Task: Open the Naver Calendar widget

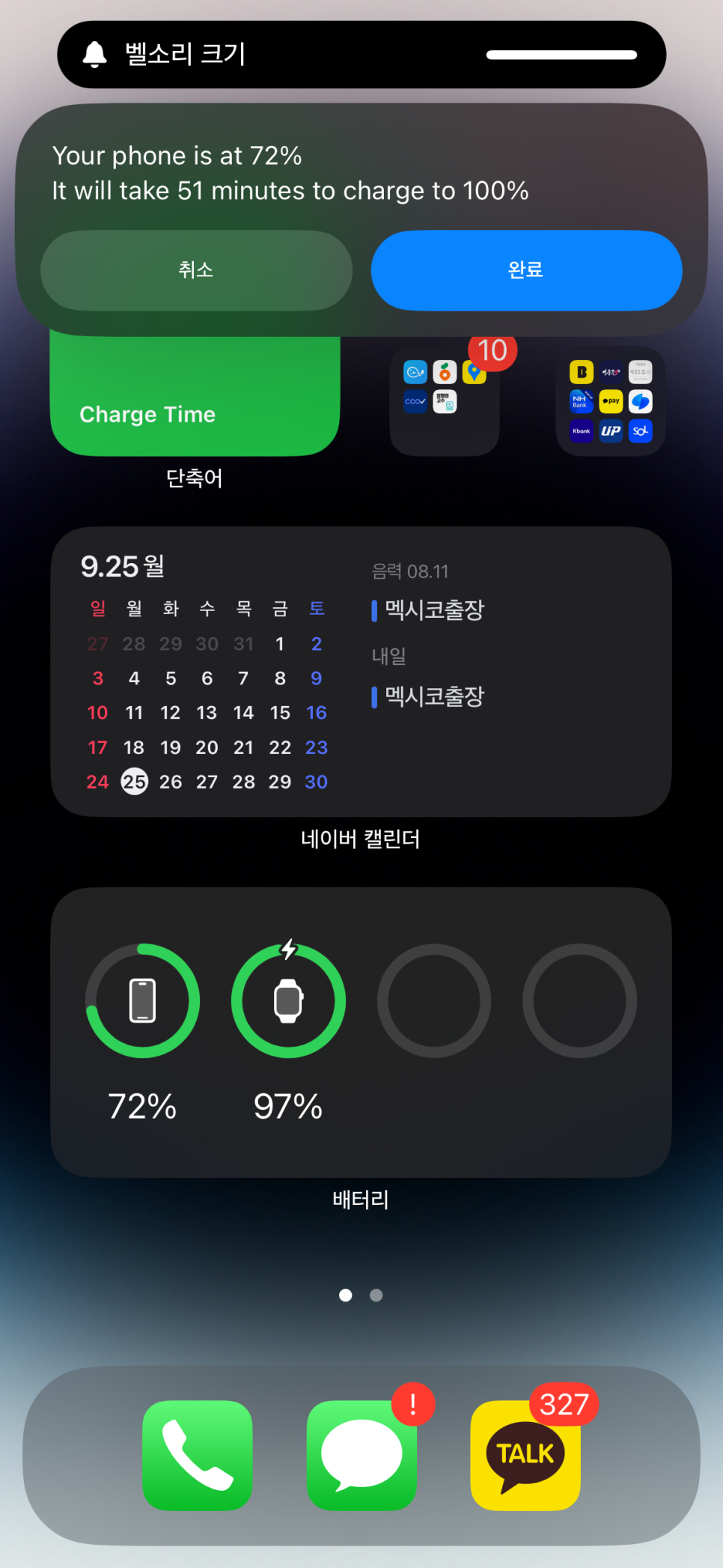Action: point(361,672)
